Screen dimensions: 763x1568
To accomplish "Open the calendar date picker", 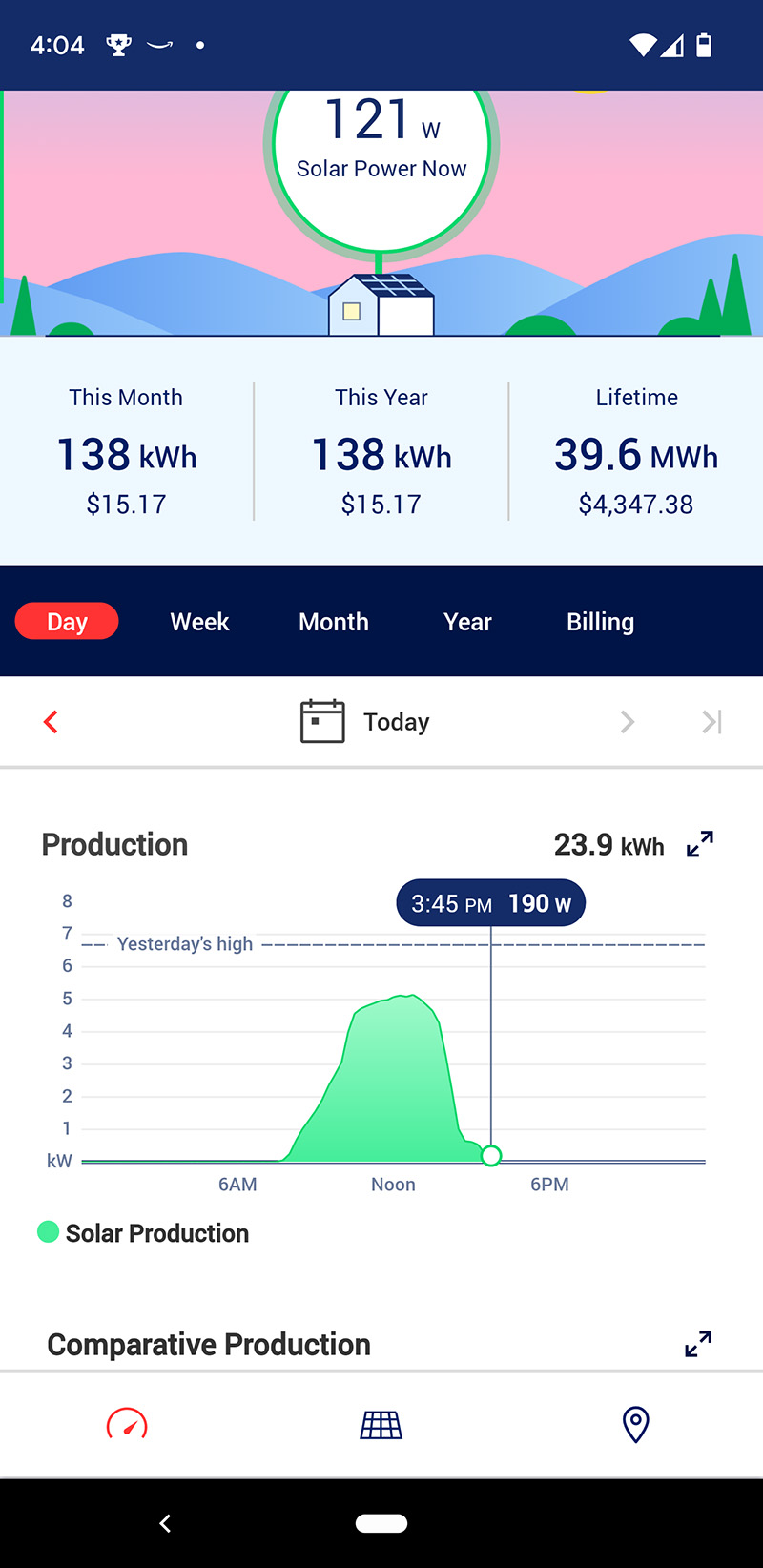I will 322,721.
